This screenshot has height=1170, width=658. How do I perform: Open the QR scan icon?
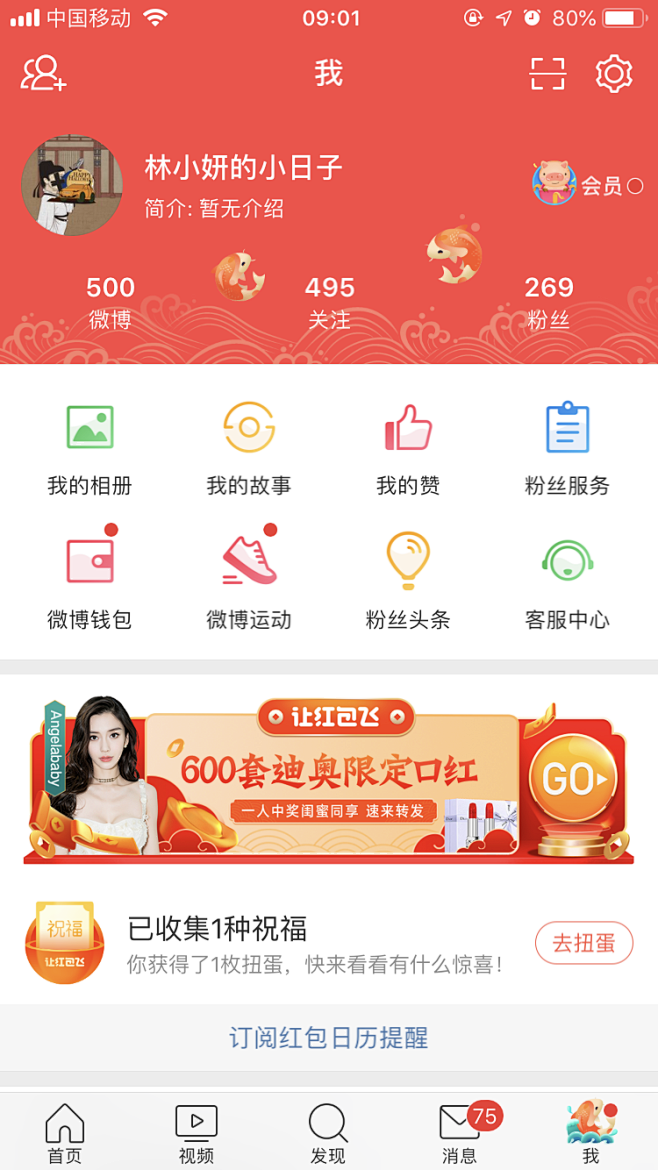[547, 74]
